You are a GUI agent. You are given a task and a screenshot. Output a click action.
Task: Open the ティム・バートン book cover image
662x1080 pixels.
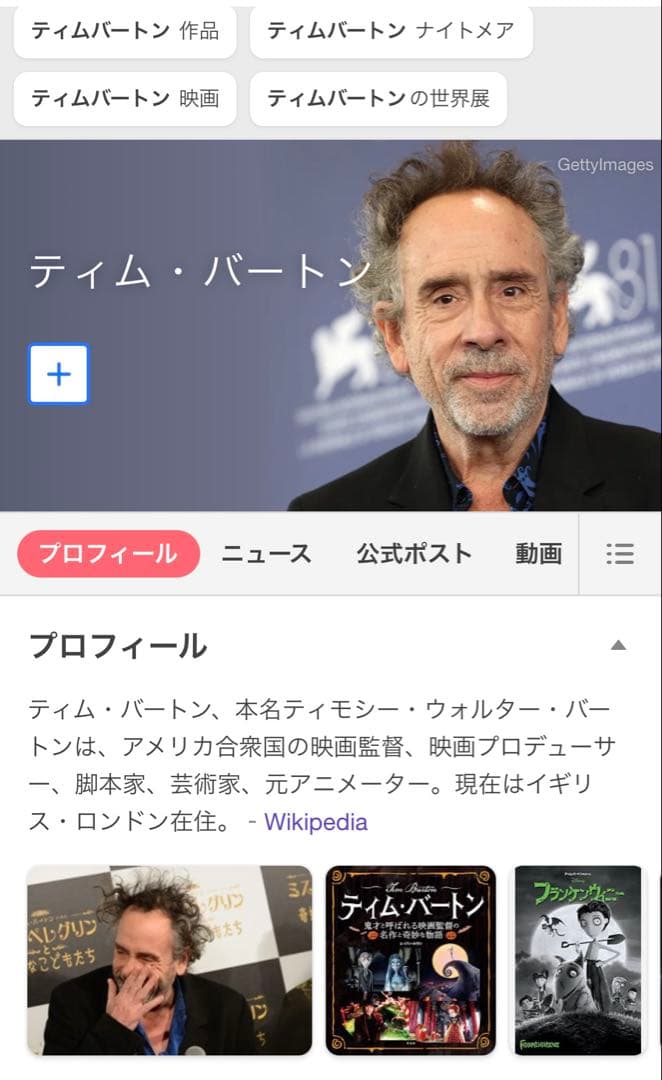pyautogui.click(x=411, y=960)
